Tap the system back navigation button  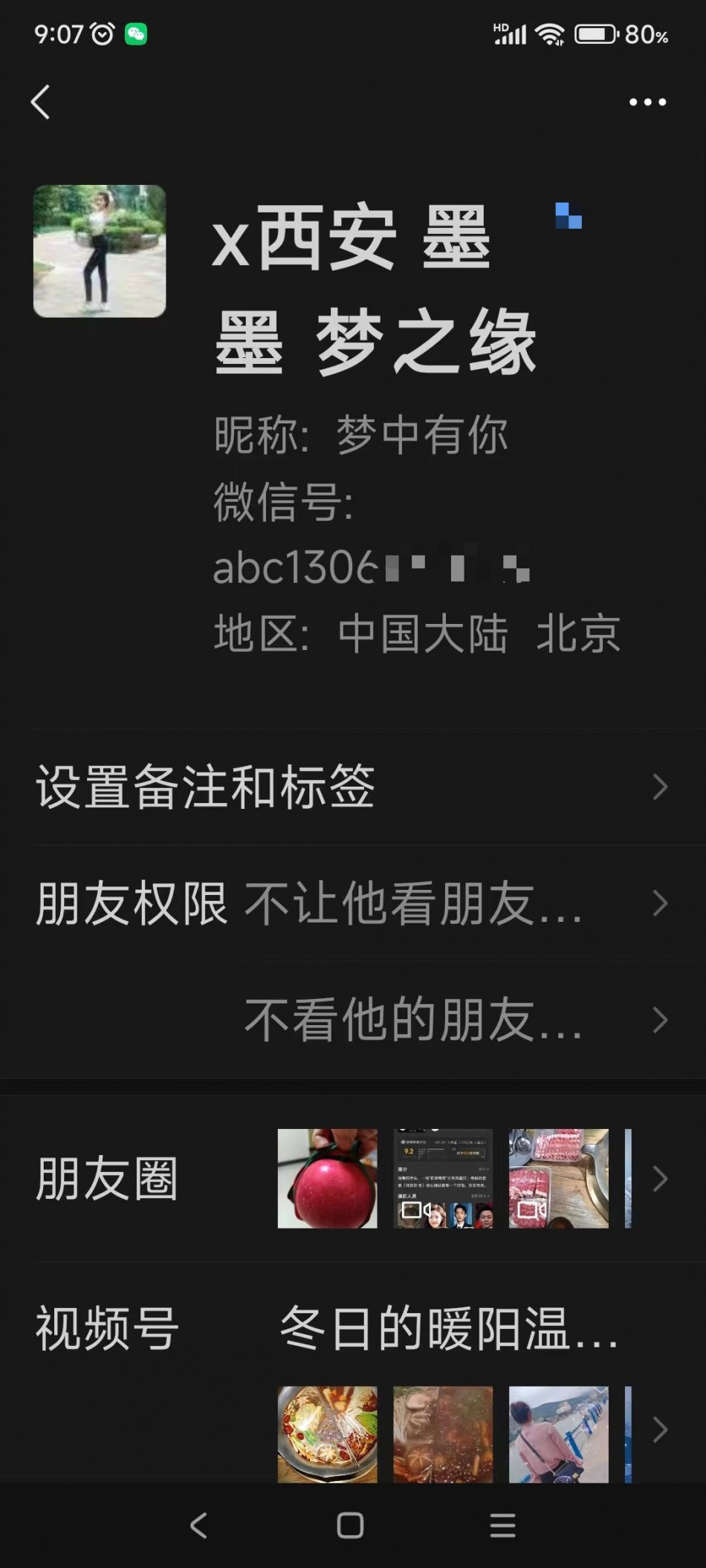point(198,1526)
